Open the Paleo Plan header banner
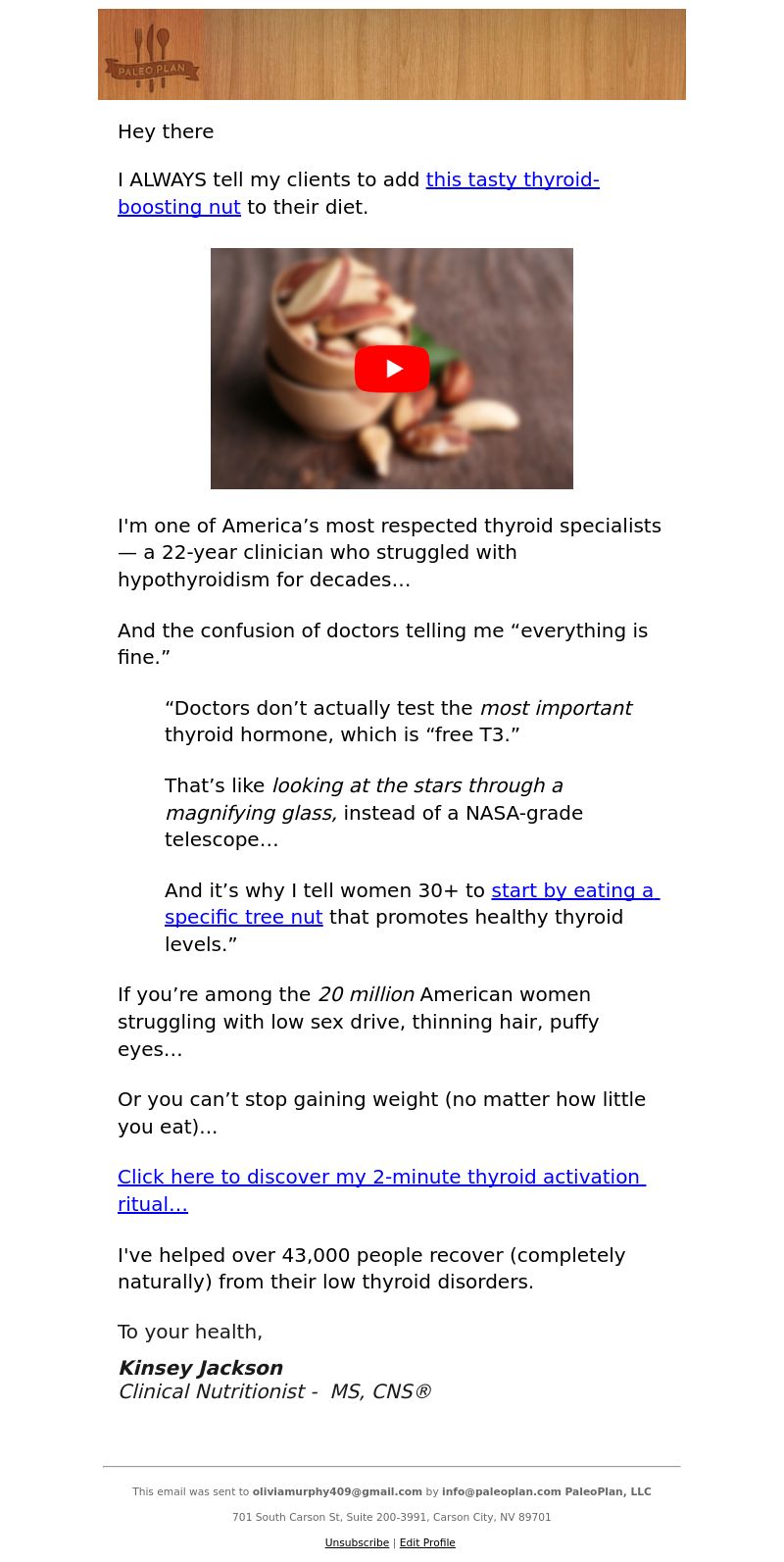This screenshot has height=1562, width=784. [x=392, y=55]
